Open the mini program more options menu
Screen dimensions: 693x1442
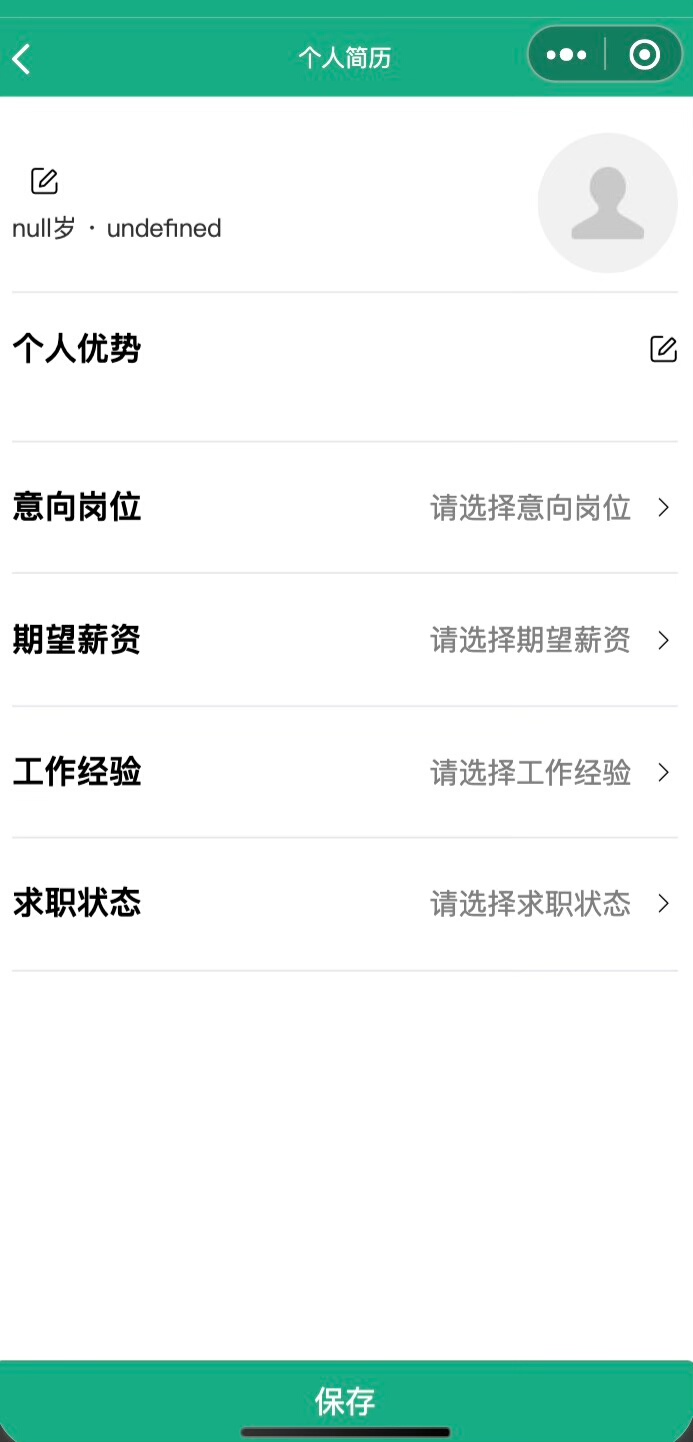(567, 55)
